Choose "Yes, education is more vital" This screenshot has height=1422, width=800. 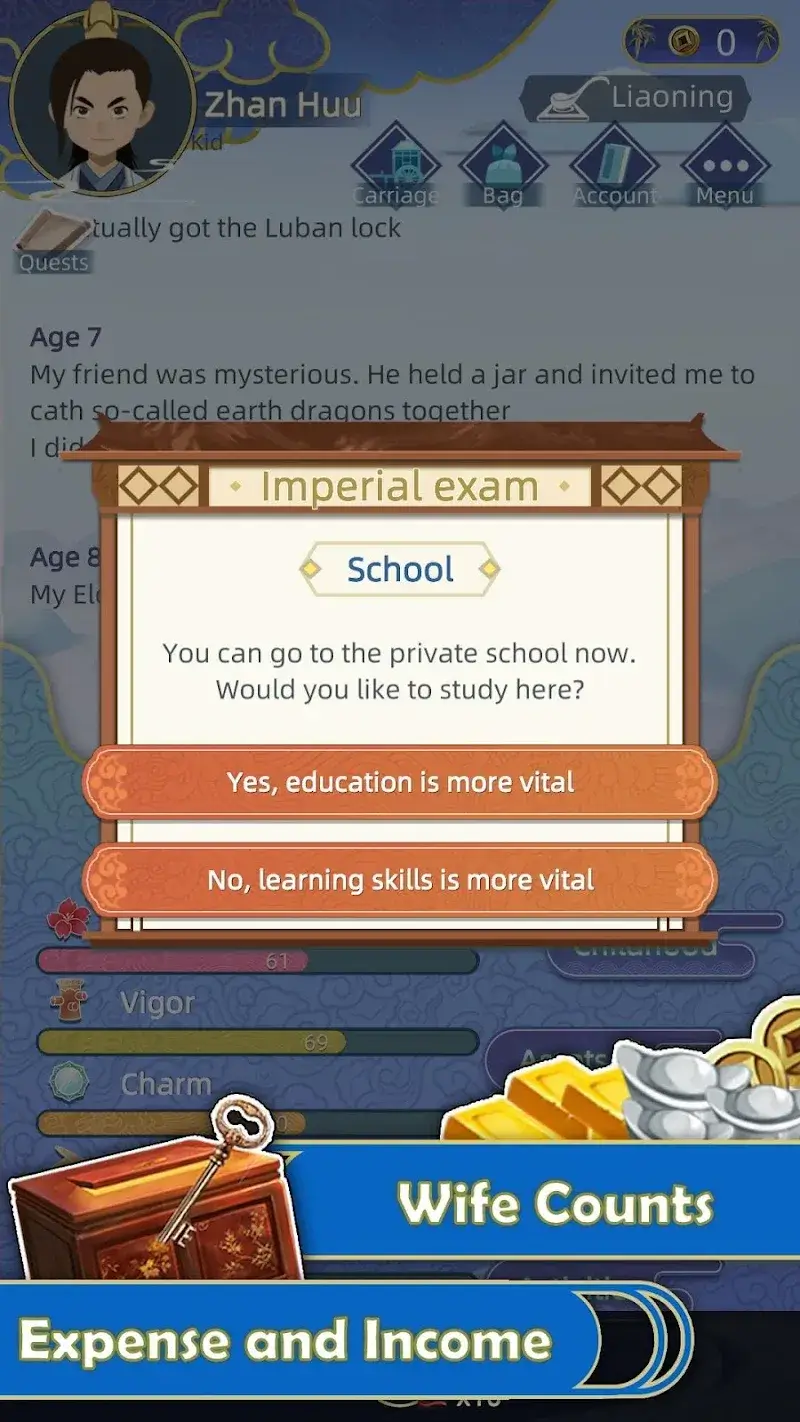click(400, 782)
